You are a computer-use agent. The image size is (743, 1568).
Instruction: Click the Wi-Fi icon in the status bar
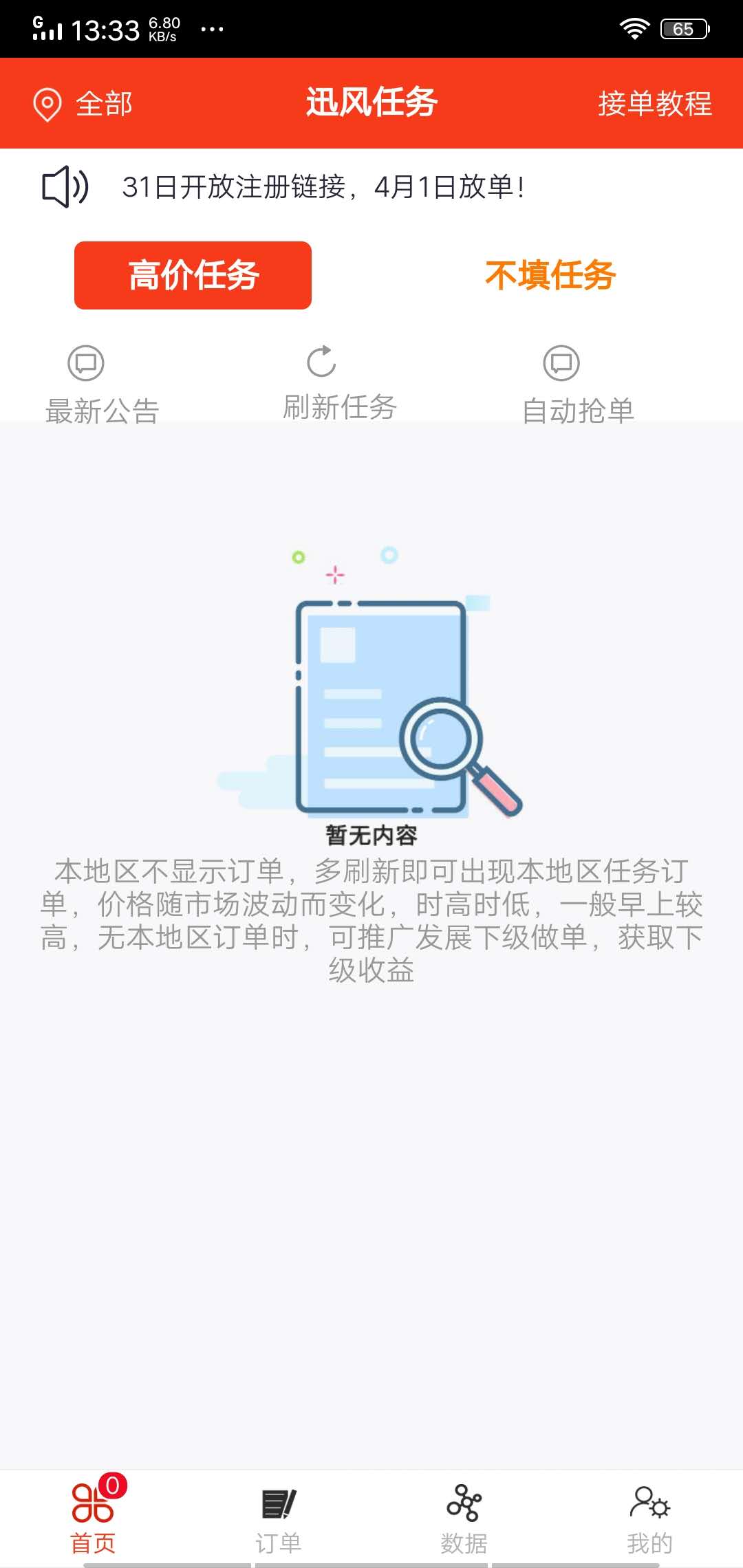[634, 27]
